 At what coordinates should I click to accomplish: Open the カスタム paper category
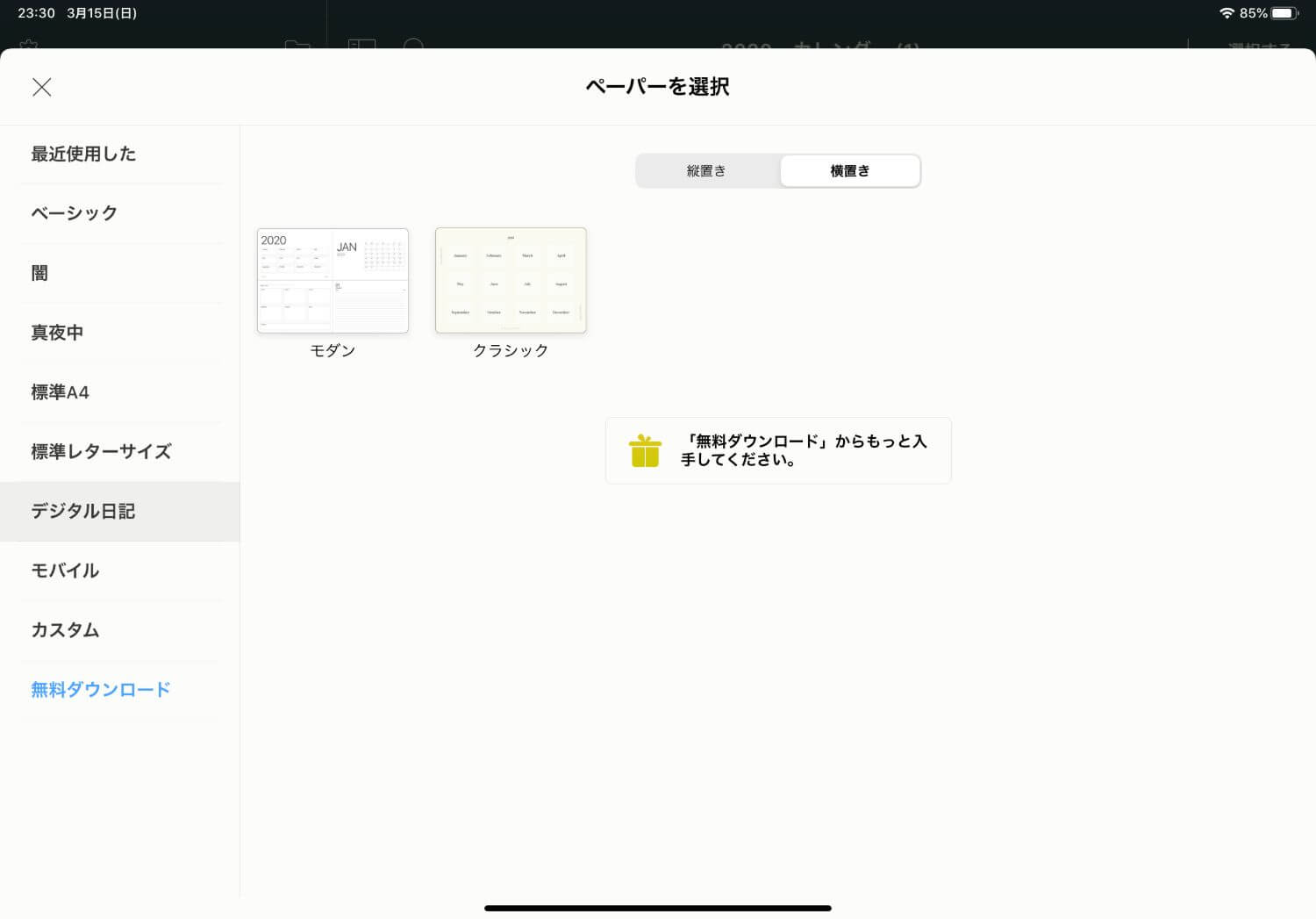pos(65,630)
